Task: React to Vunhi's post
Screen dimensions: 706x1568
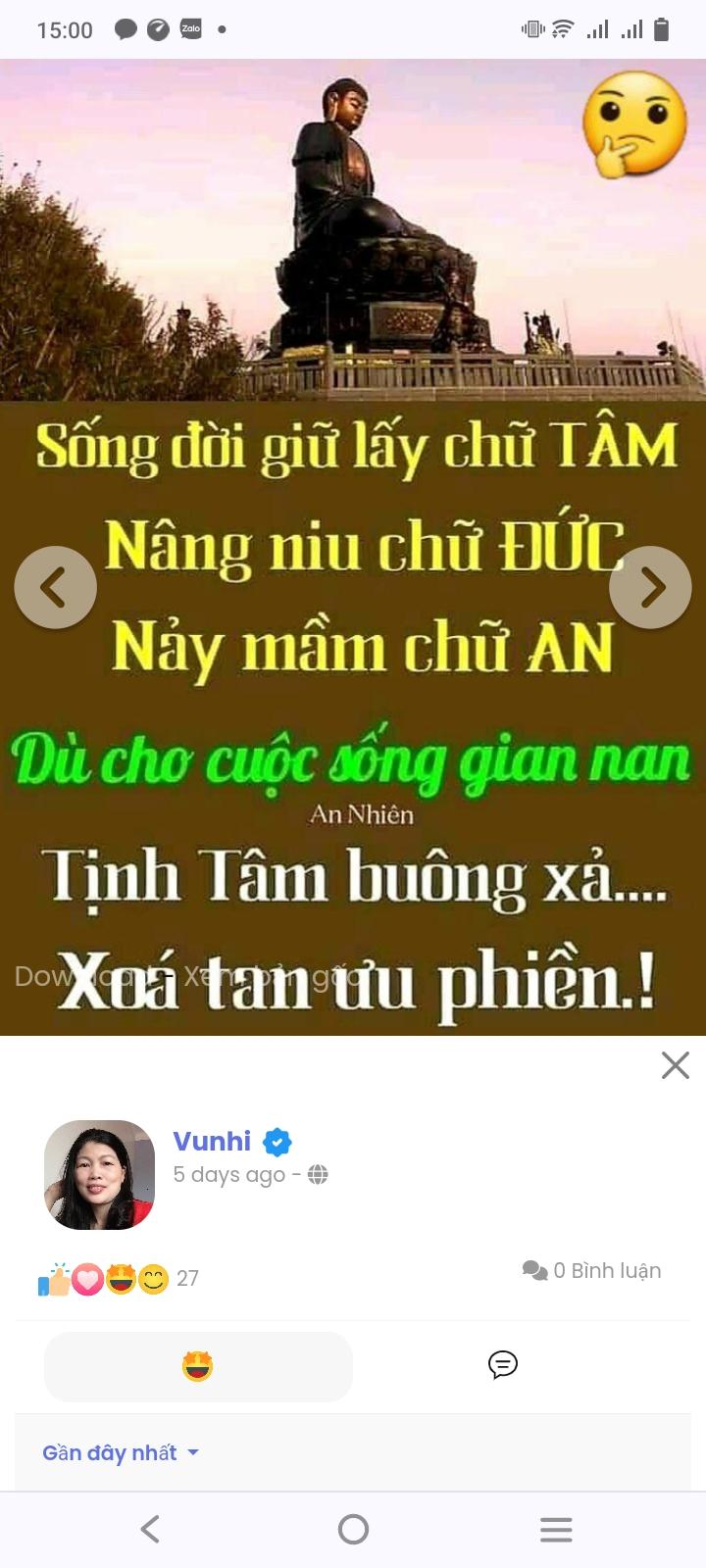Action: click(198, 1366)
